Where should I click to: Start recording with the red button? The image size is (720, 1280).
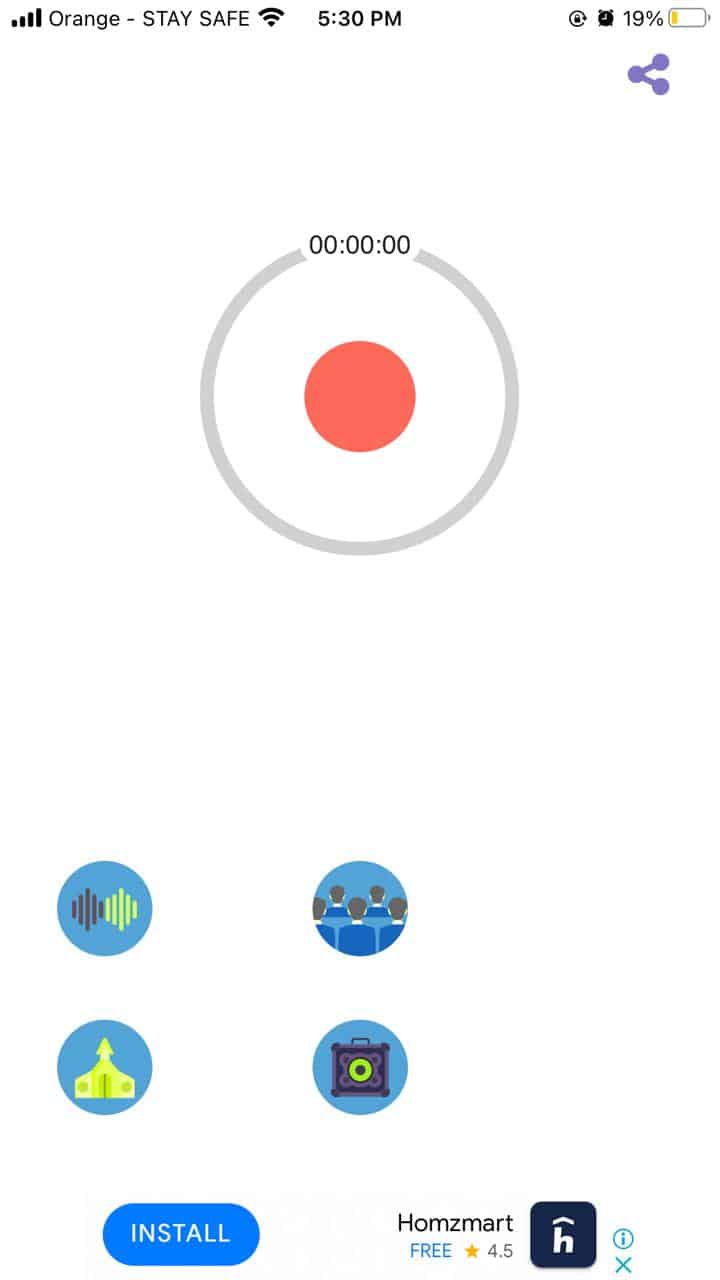tap(360, 397)
